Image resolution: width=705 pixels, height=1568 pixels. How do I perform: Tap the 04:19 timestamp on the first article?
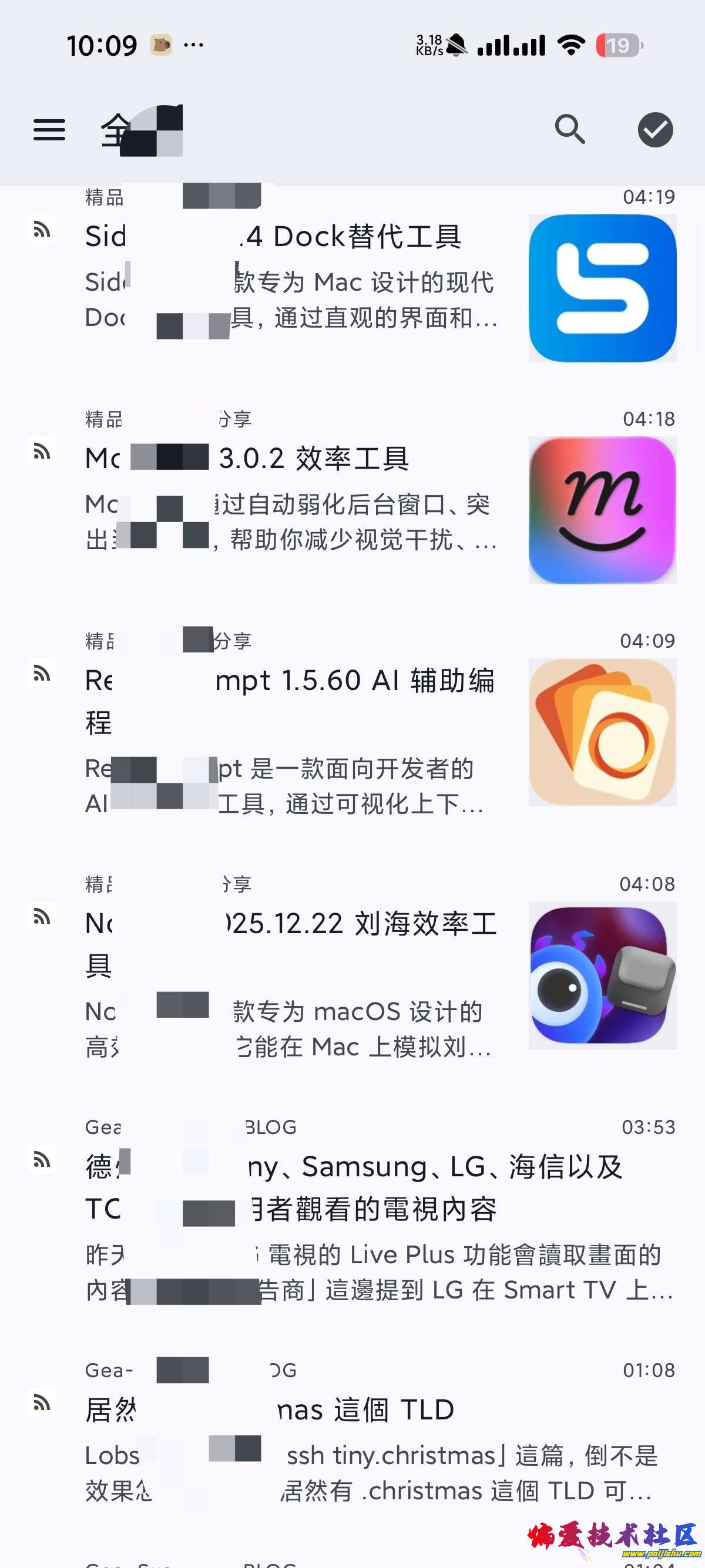[649, 197]
